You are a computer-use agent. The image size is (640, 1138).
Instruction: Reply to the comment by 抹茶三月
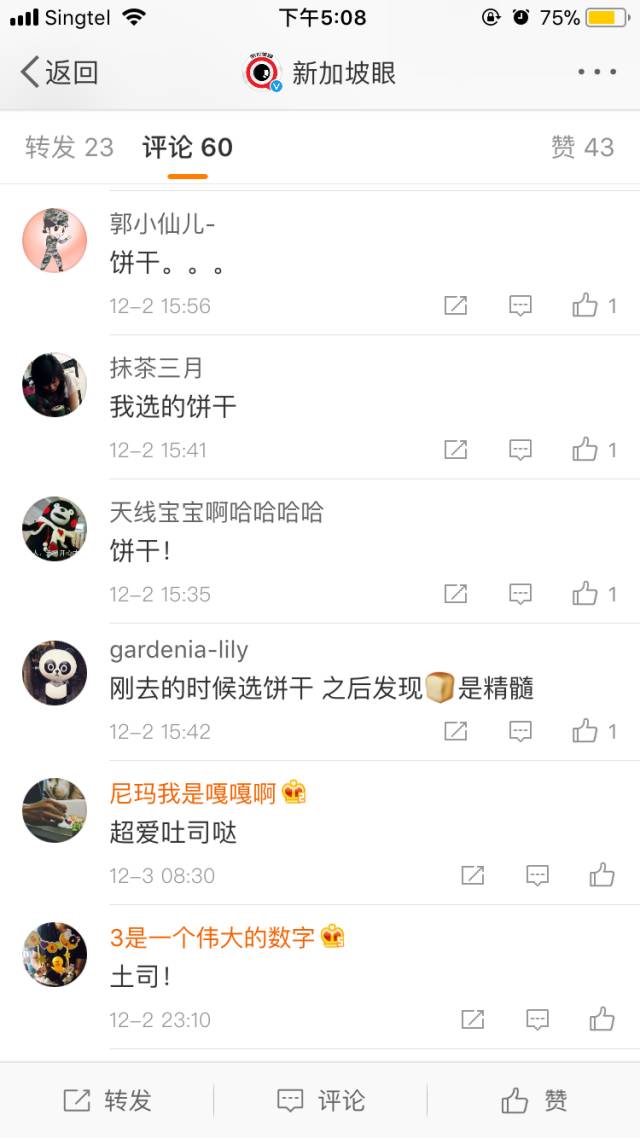520,450
